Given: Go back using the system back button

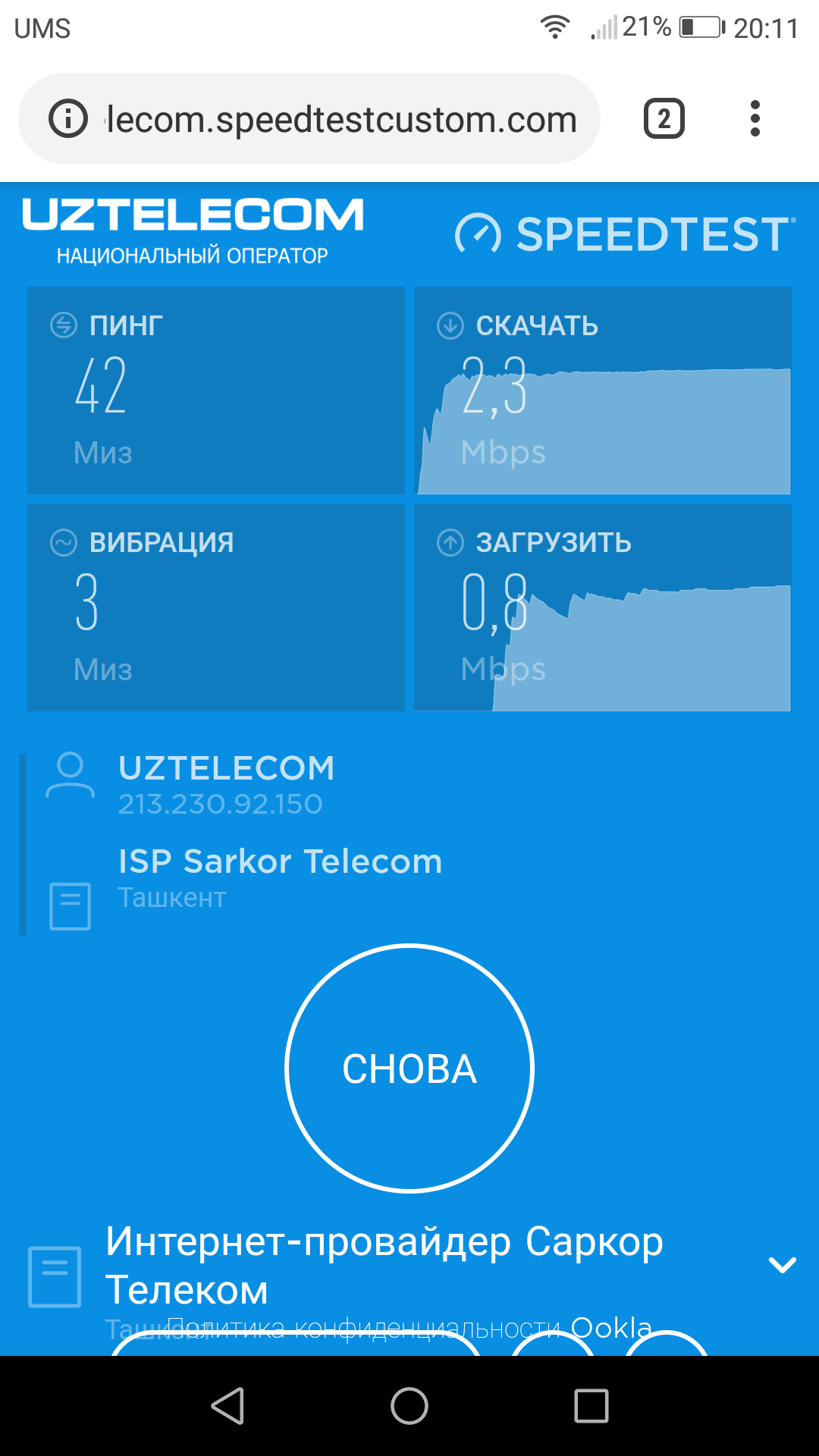Looking at the screenshot, I should pos(227,1406).
